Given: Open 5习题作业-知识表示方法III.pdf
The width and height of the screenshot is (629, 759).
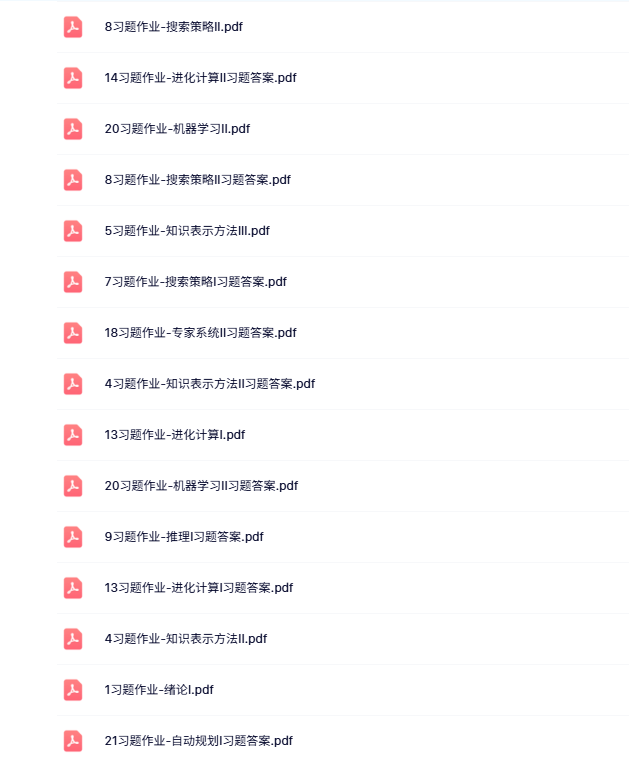Looking at the screenshot, I should [187, 231].
